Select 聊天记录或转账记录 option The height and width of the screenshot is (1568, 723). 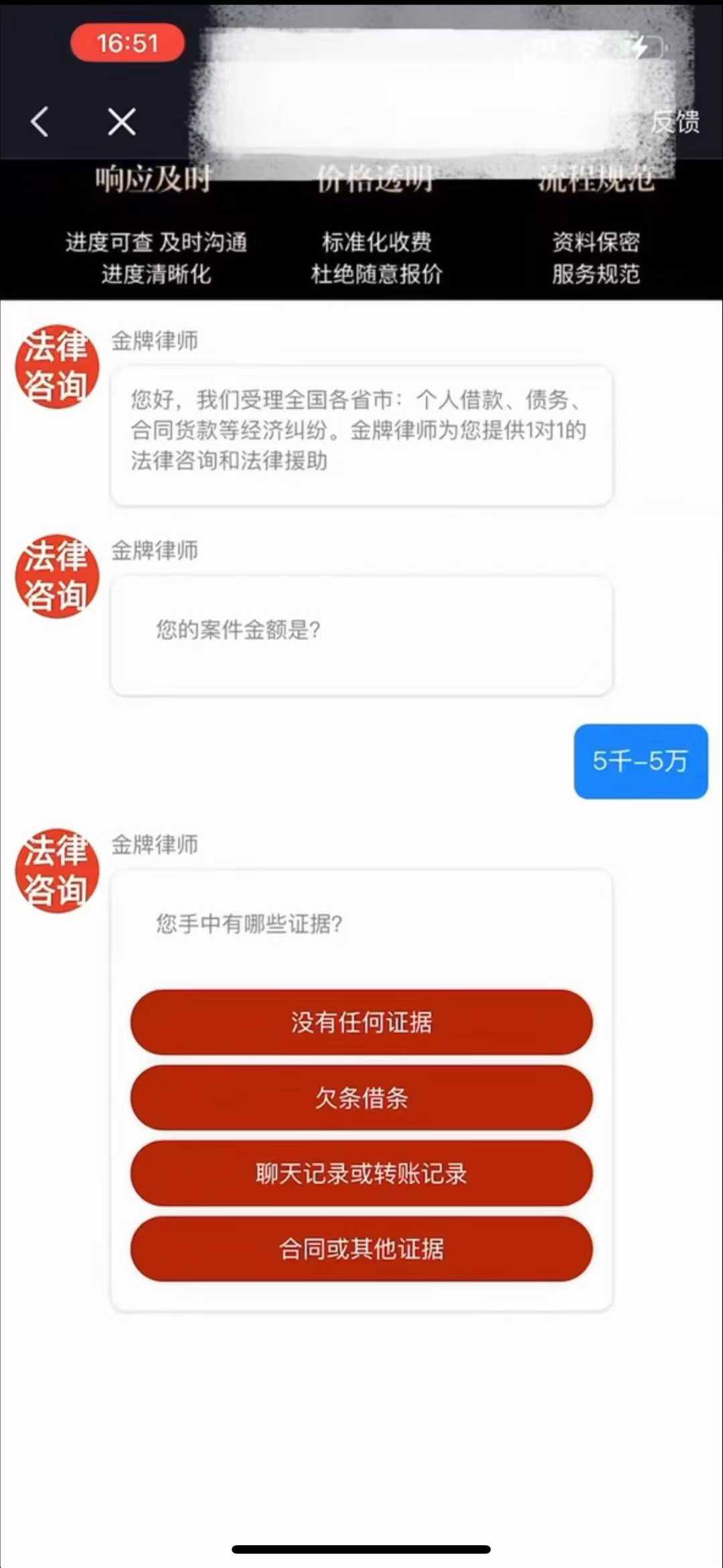coord(361,1174)
